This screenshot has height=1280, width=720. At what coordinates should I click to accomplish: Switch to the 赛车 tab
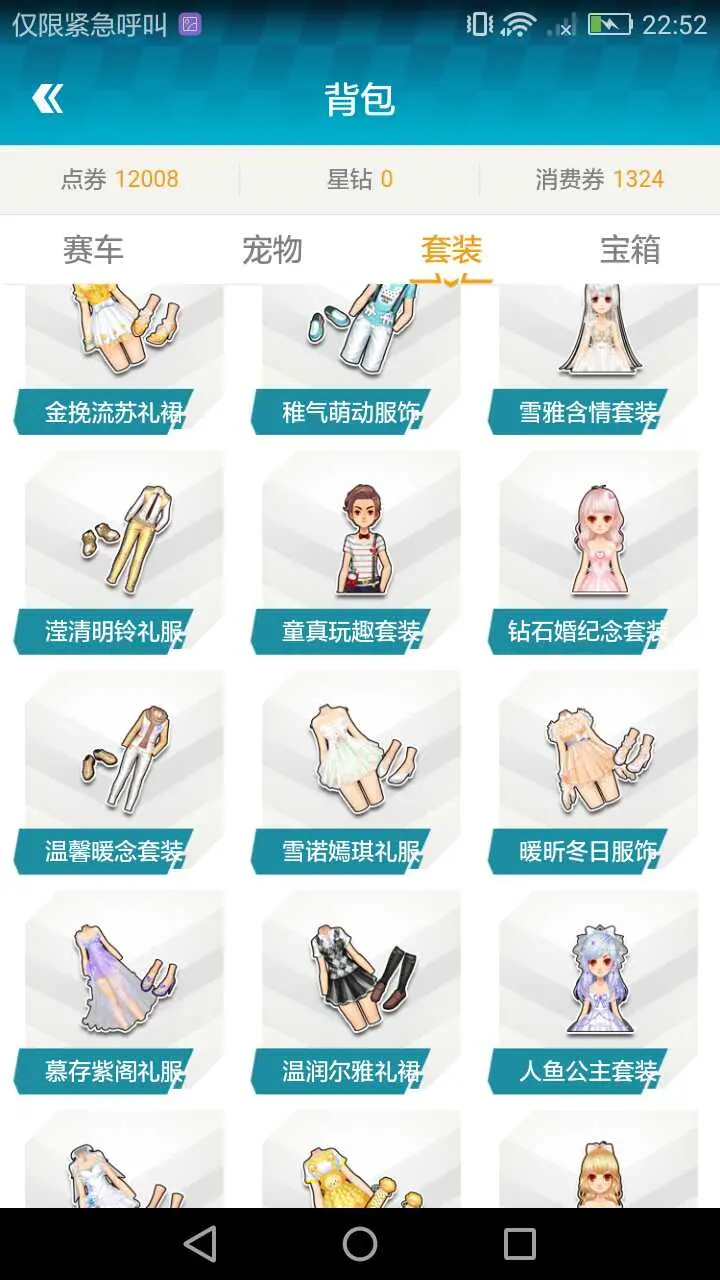[x=93, y=250]
